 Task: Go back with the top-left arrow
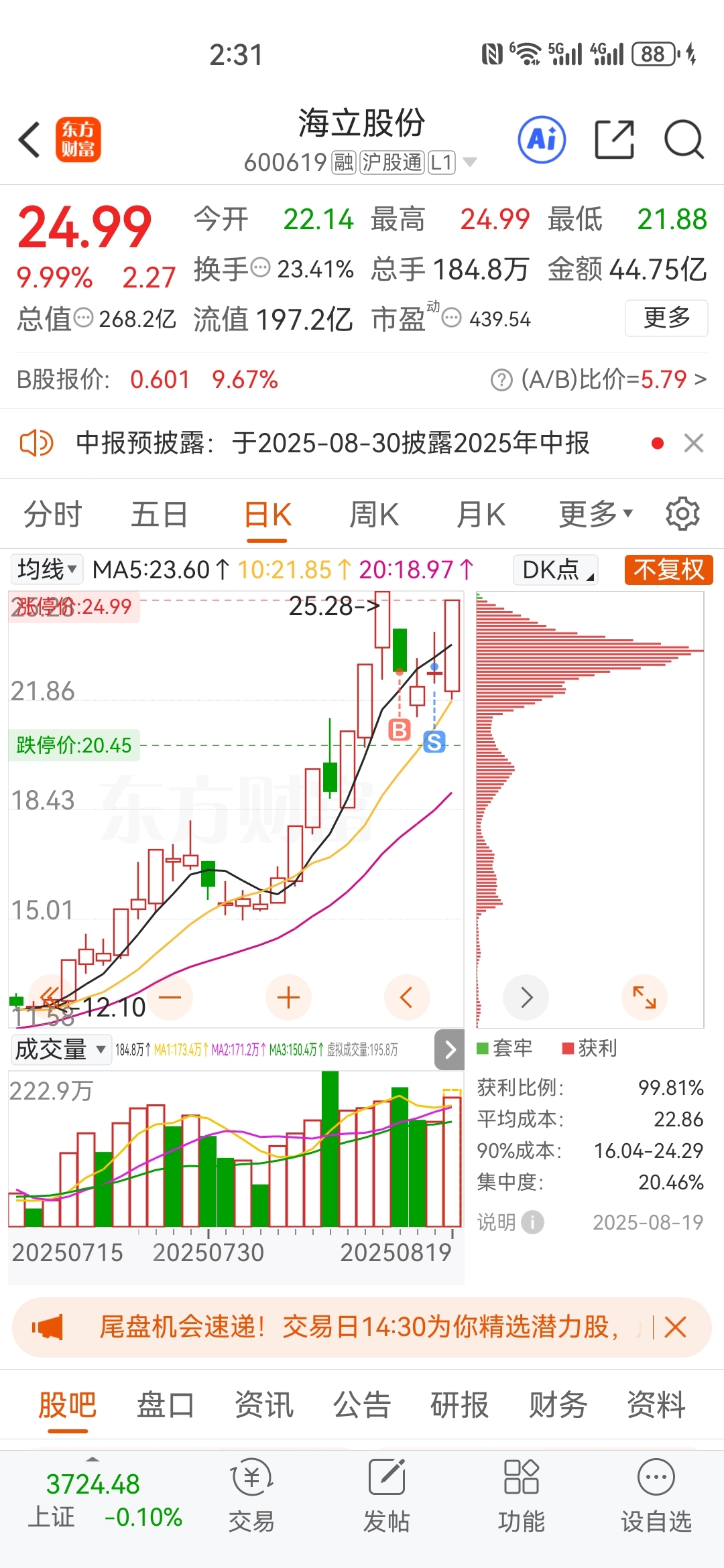coord(29,140)
